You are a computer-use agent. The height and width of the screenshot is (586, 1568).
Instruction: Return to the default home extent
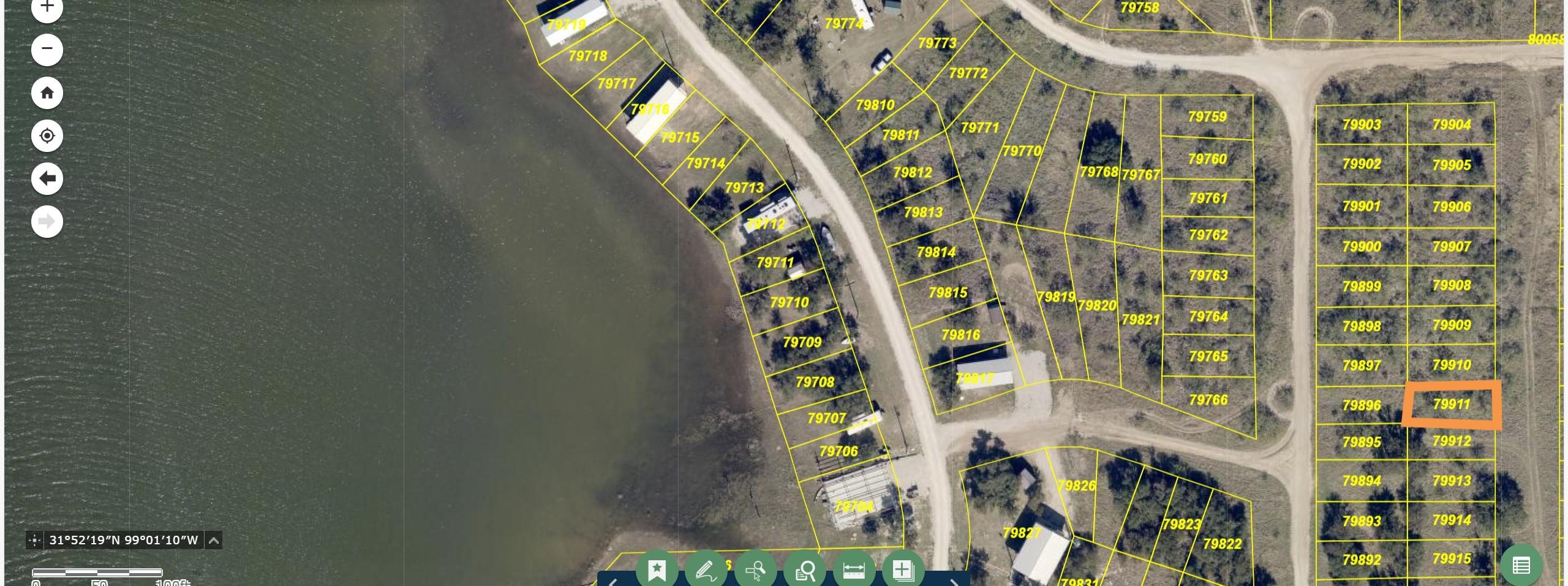tap(47, 93)
